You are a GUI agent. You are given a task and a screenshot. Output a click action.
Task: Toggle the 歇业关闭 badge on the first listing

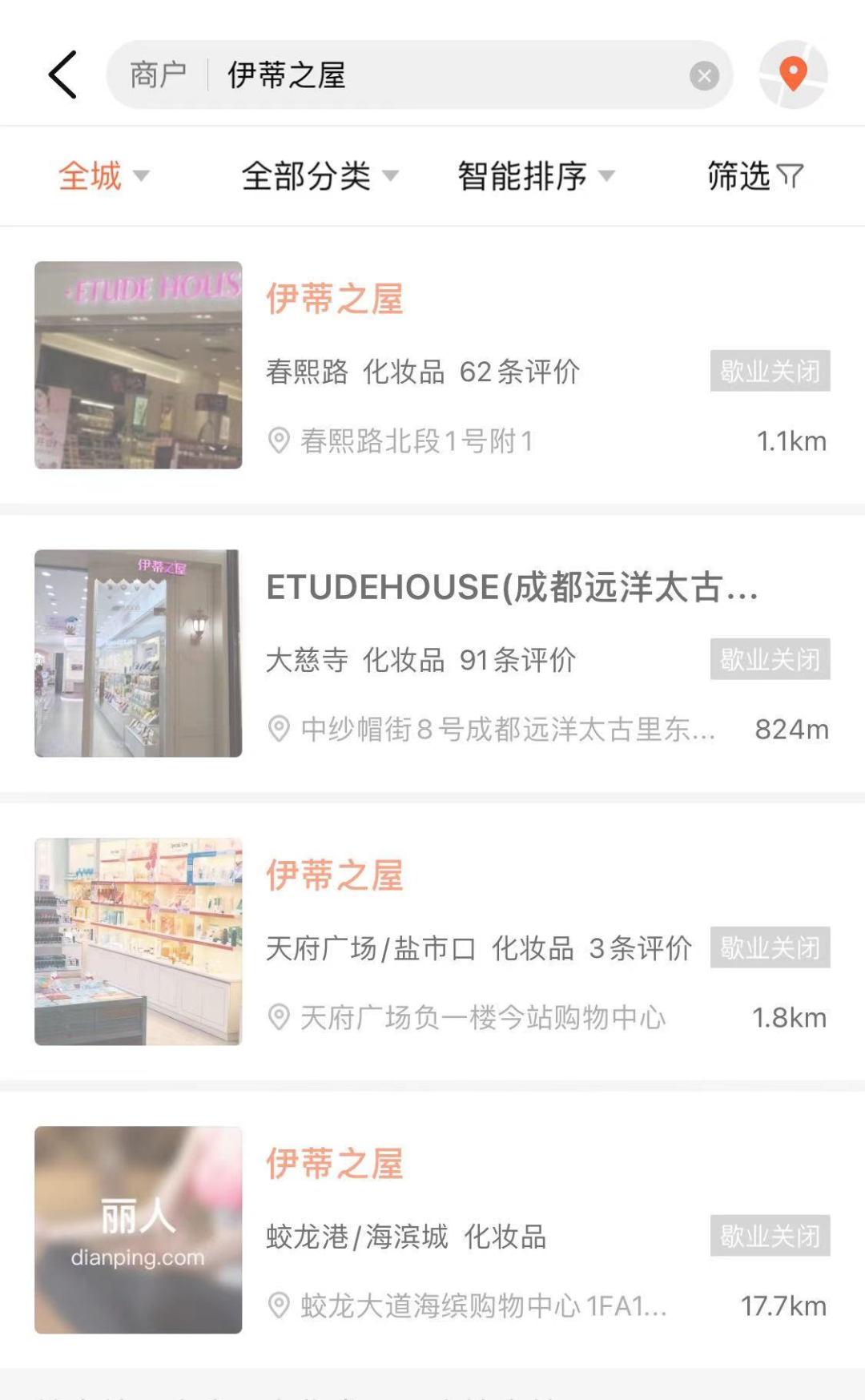coord(770,370)
